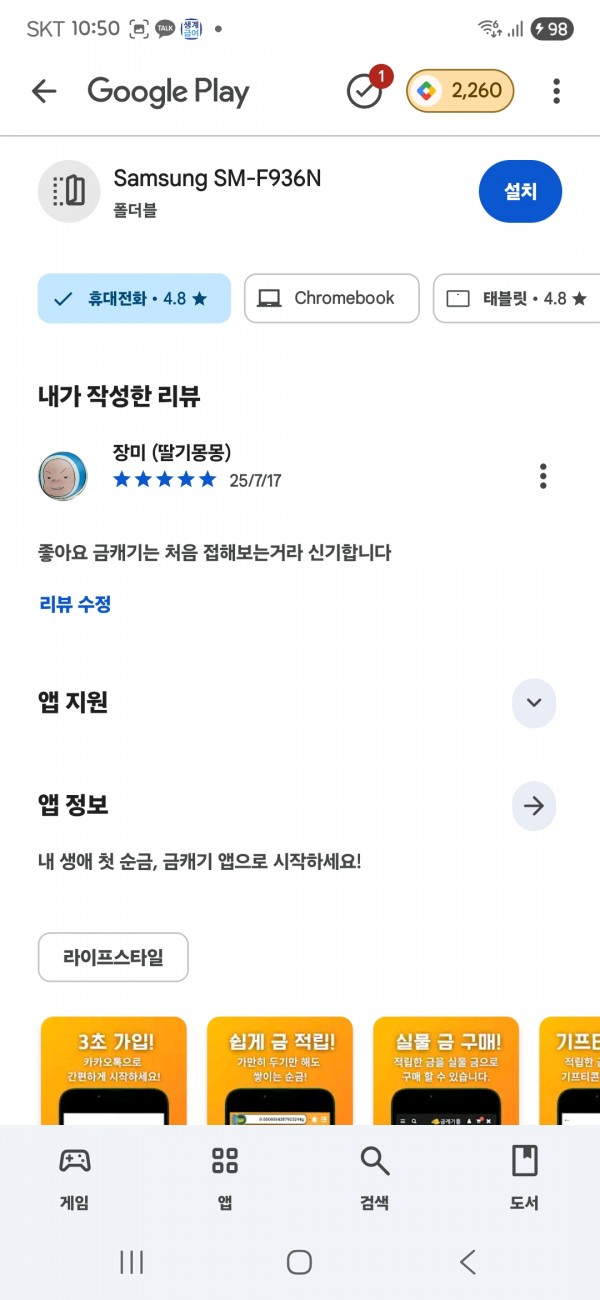The width and height of the screenshot is (600, 1300).
Task: Select the 태블릿 4.8 rating chip
Action: (516, 298)
